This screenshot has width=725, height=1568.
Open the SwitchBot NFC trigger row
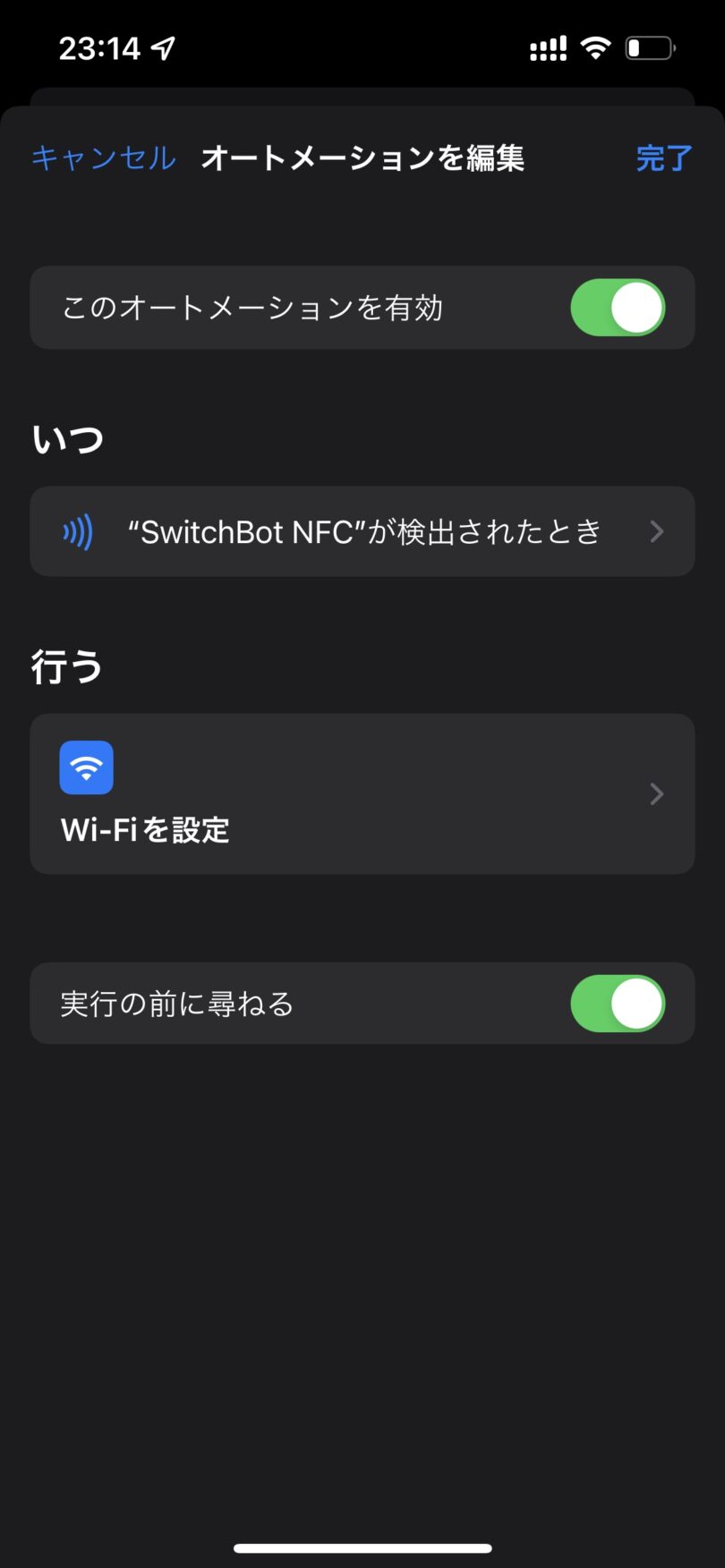tap(362, 531)
